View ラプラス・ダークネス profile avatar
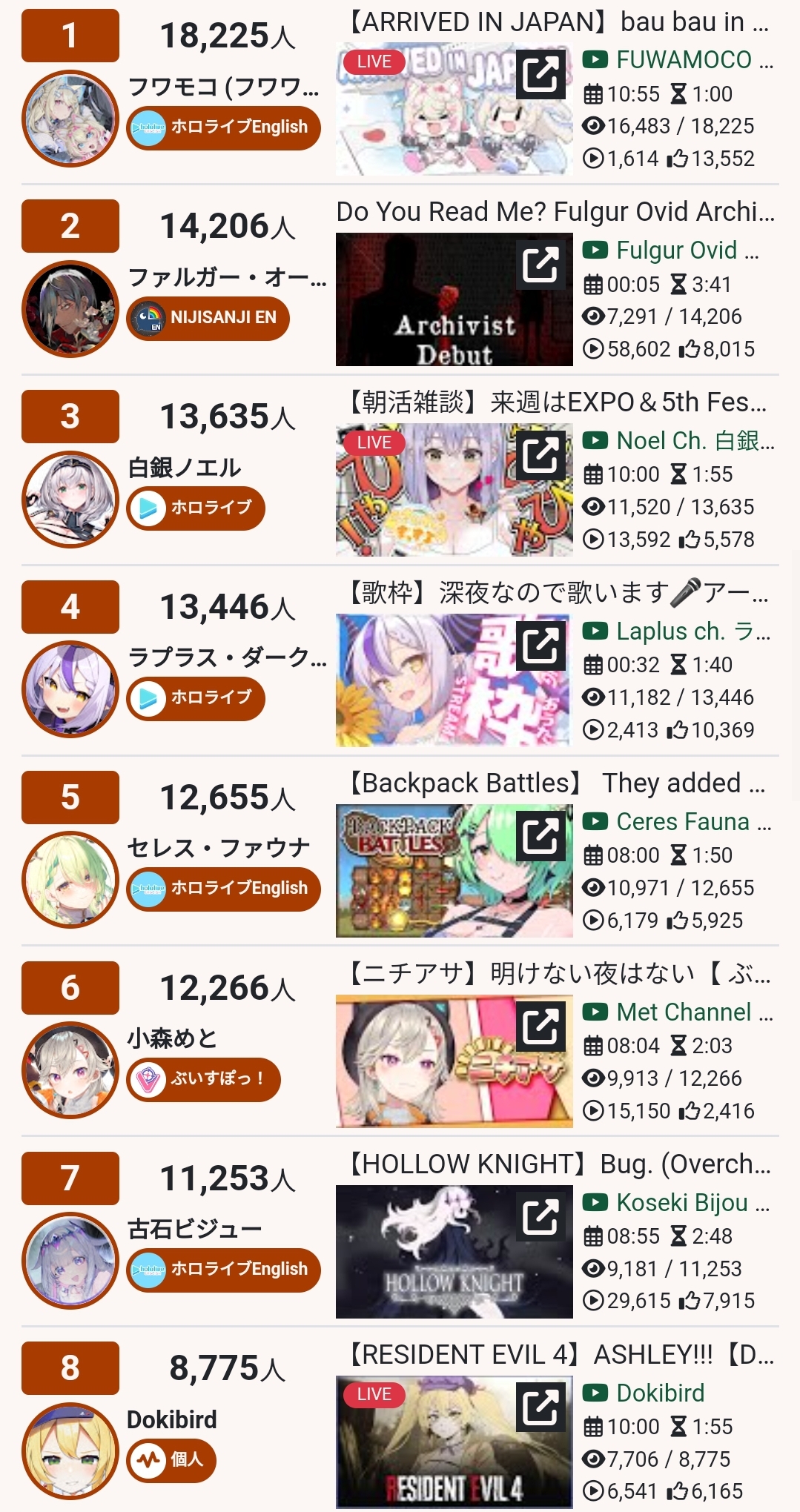Image resolution: width=800 pixels, height=1512 pixels. tap(70, 689)
